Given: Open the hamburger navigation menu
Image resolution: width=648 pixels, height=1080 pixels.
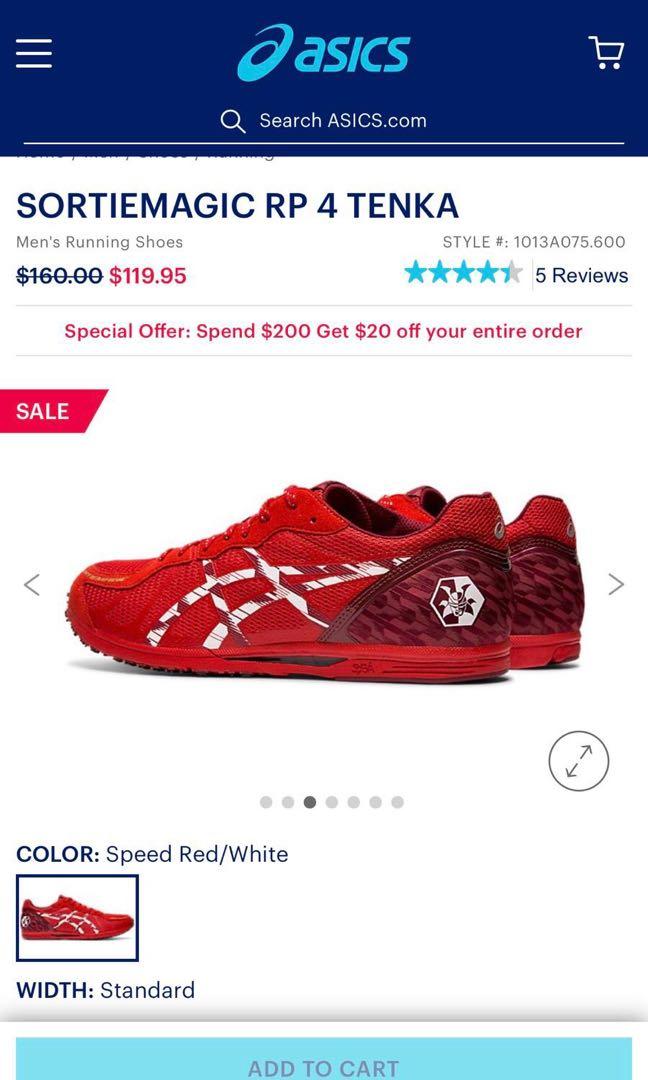Looking at the screenshot, I should (34, 53).
